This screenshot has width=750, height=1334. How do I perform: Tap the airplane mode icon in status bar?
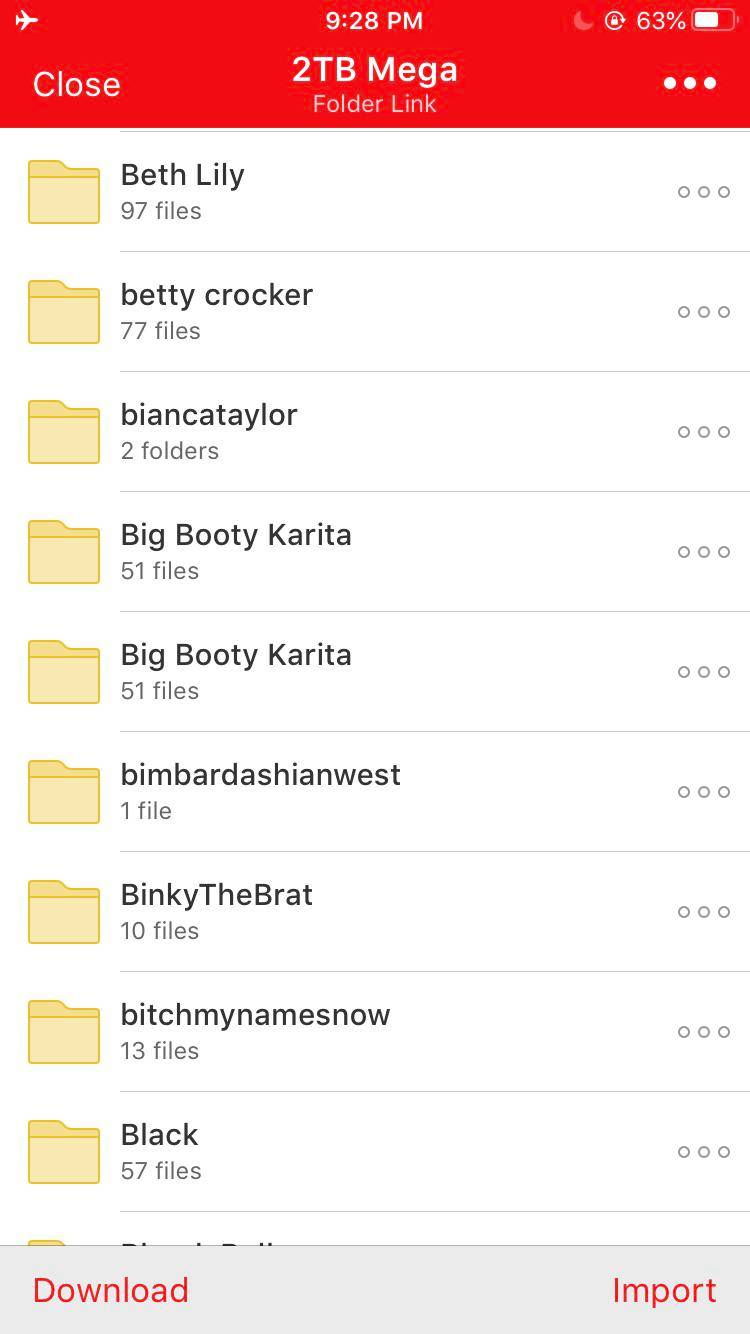point(25,18)
